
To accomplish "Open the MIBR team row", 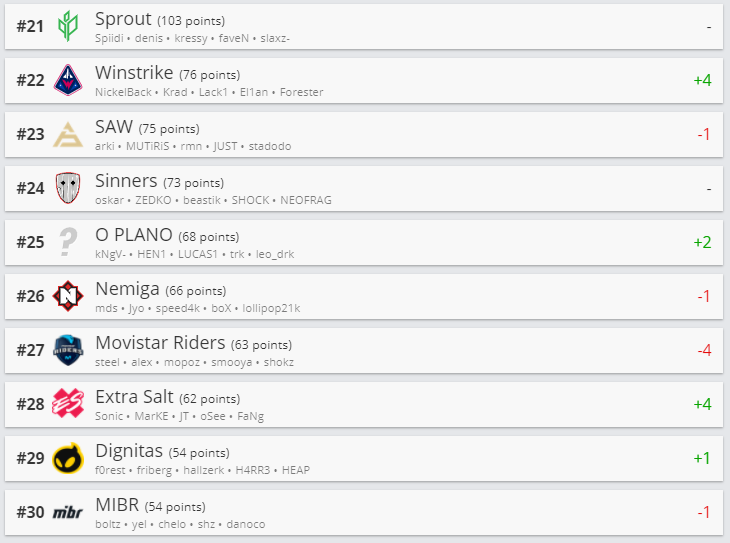I will [x=364, y=513].
